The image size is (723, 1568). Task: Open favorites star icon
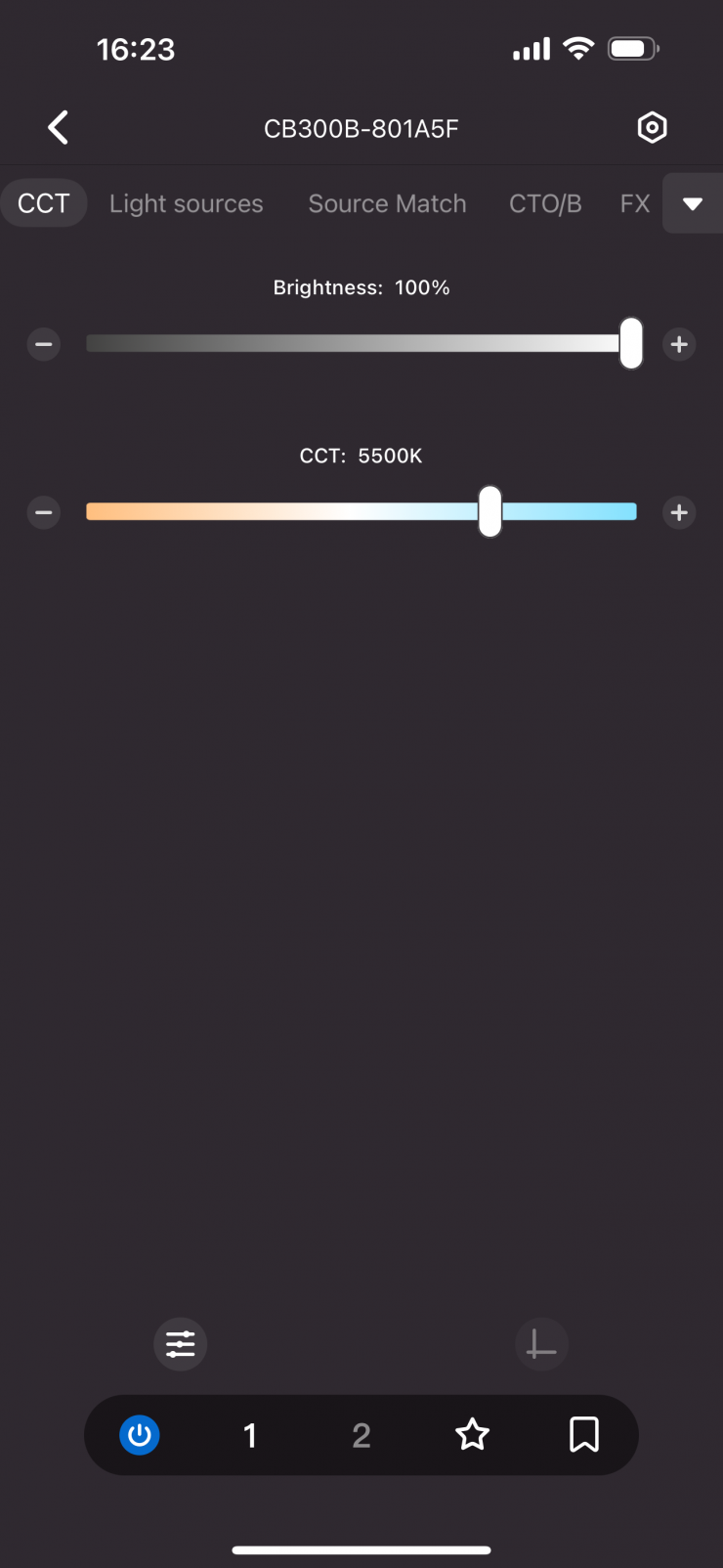pos(472,1434)
